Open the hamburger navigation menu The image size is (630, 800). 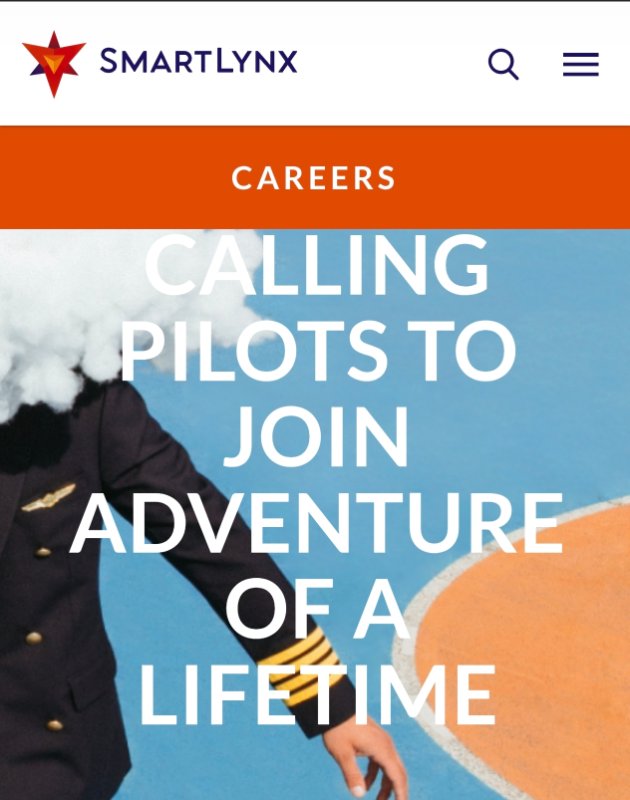(580, 65)
